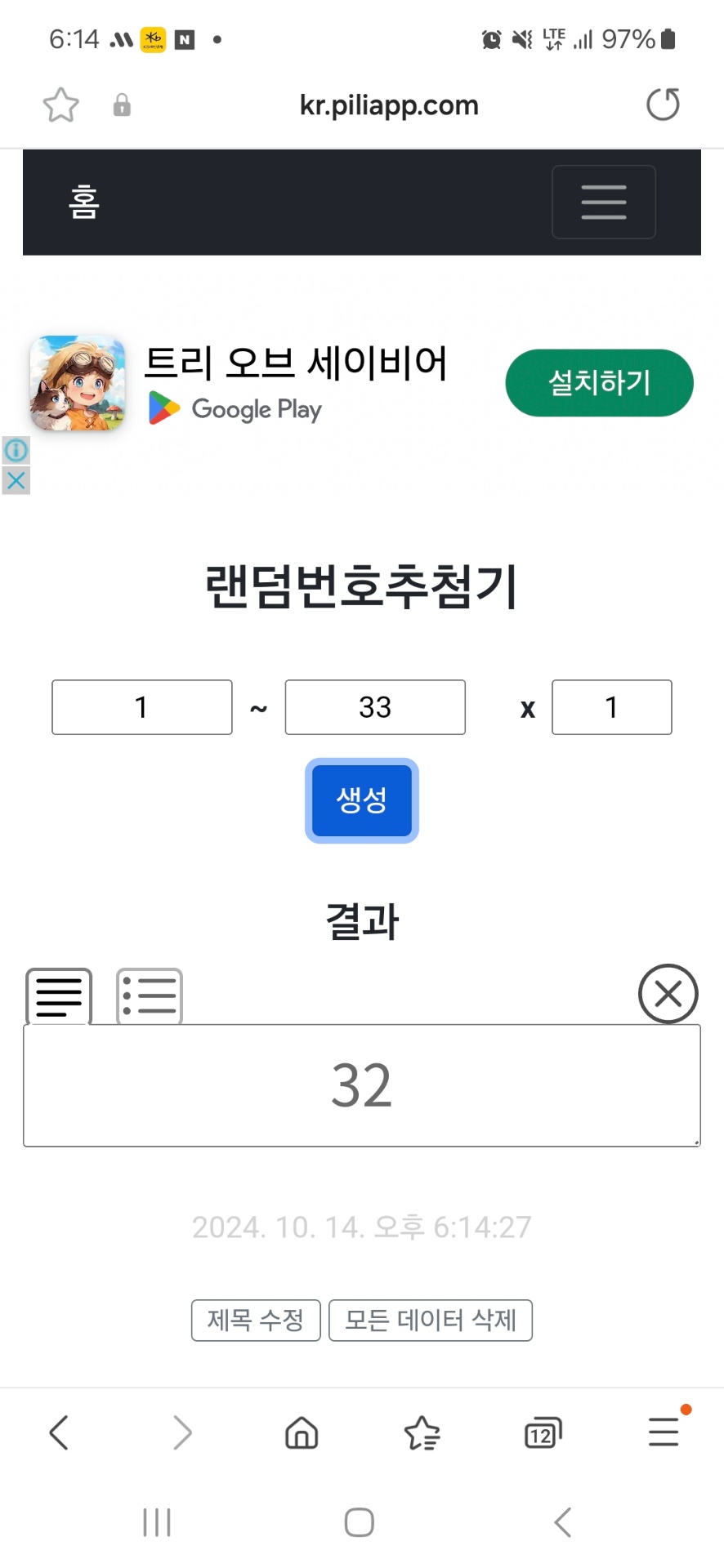Reload the page

662,105
